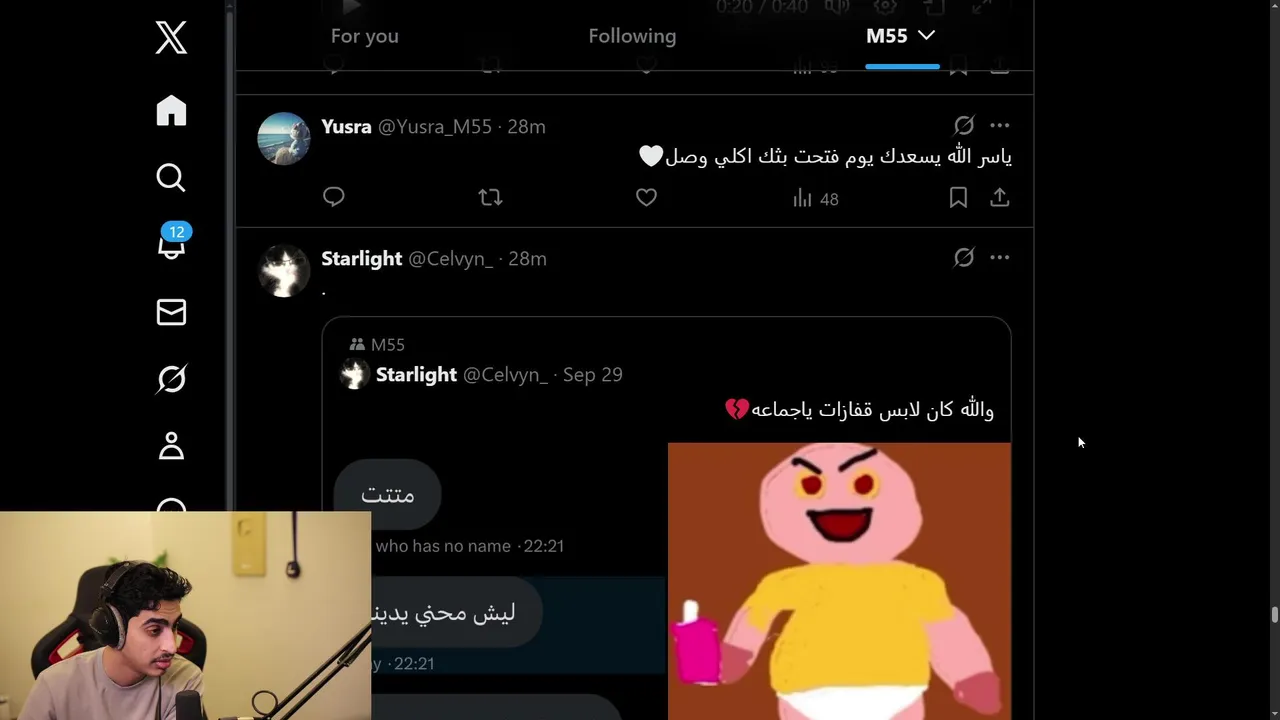Share Yusra's post

tap(999, 198)
